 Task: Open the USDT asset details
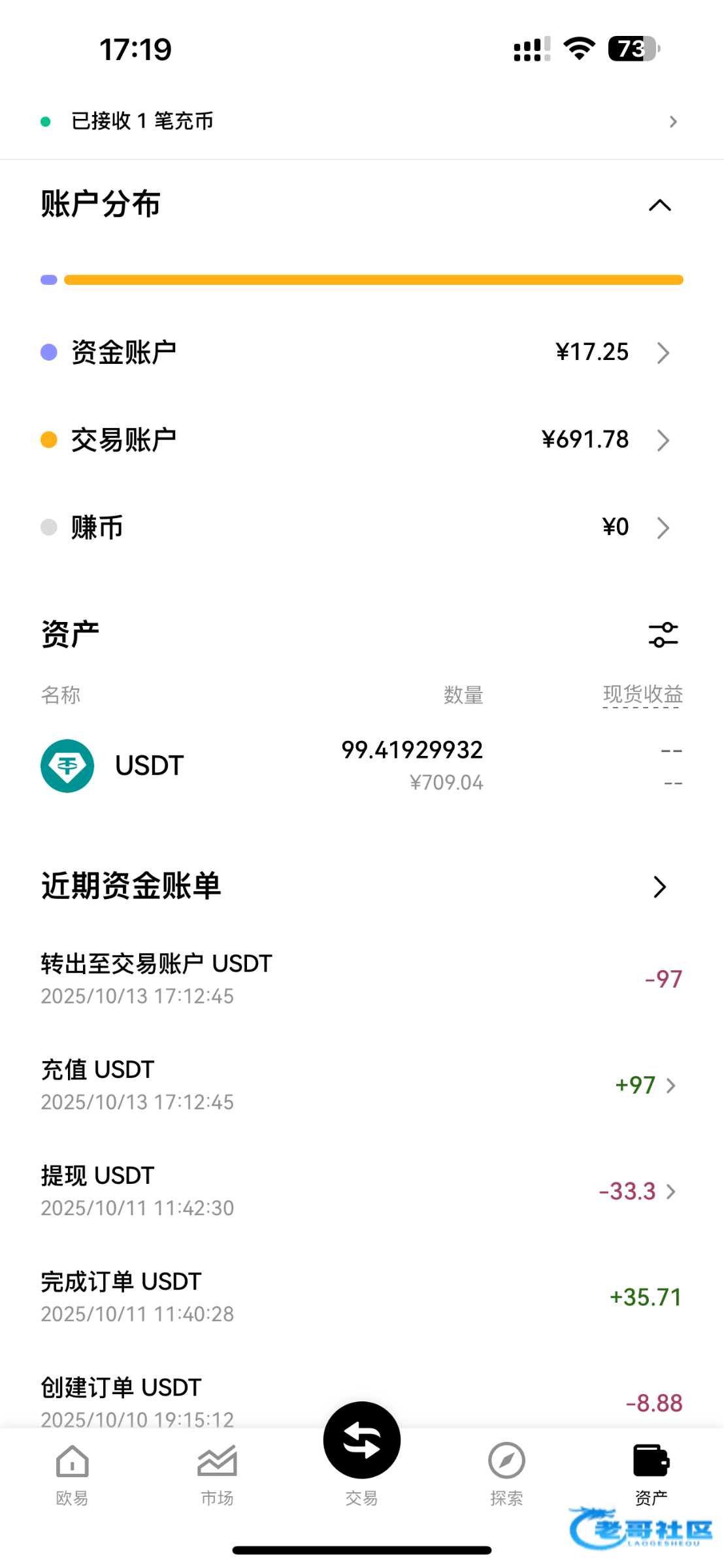[x=361, y=766]
